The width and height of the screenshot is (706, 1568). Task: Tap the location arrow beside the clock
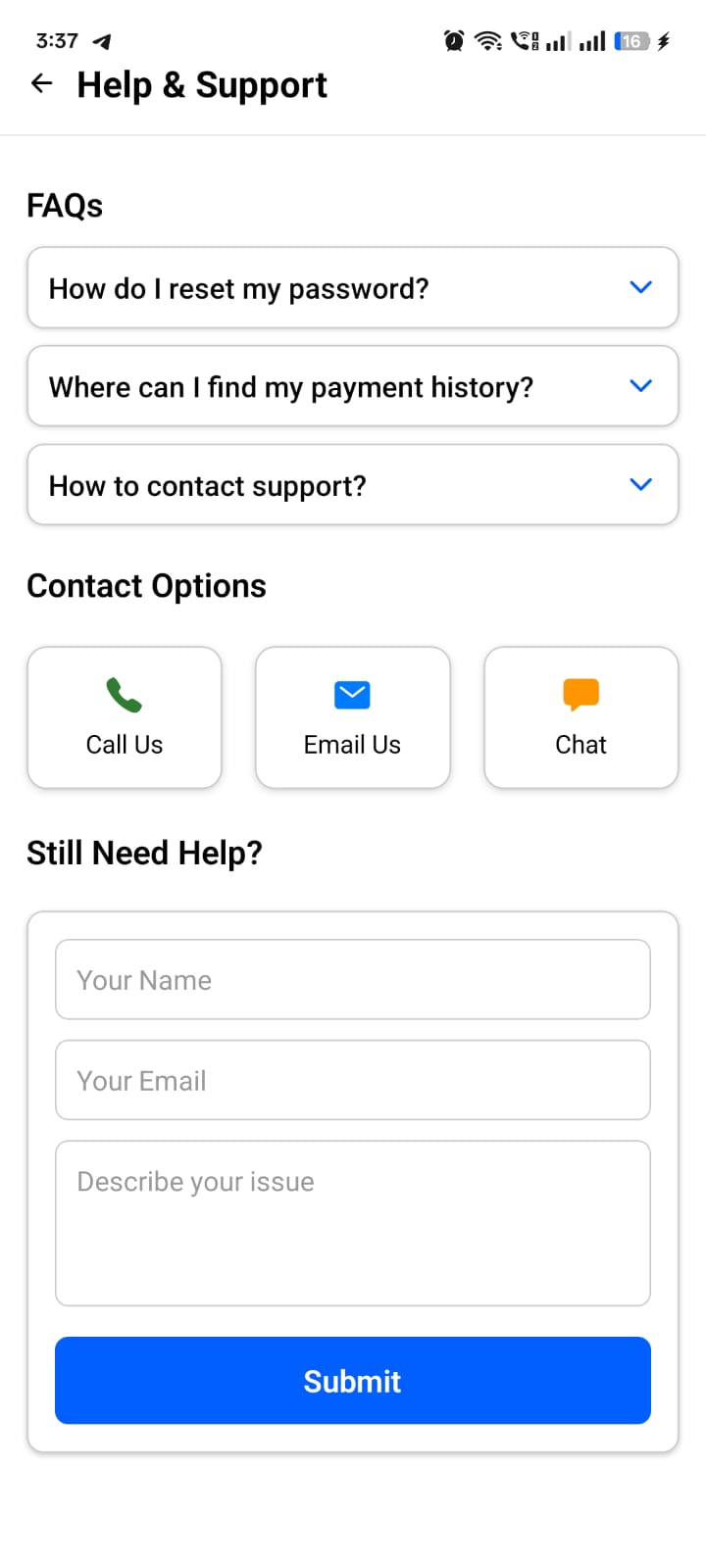[102, 40]
